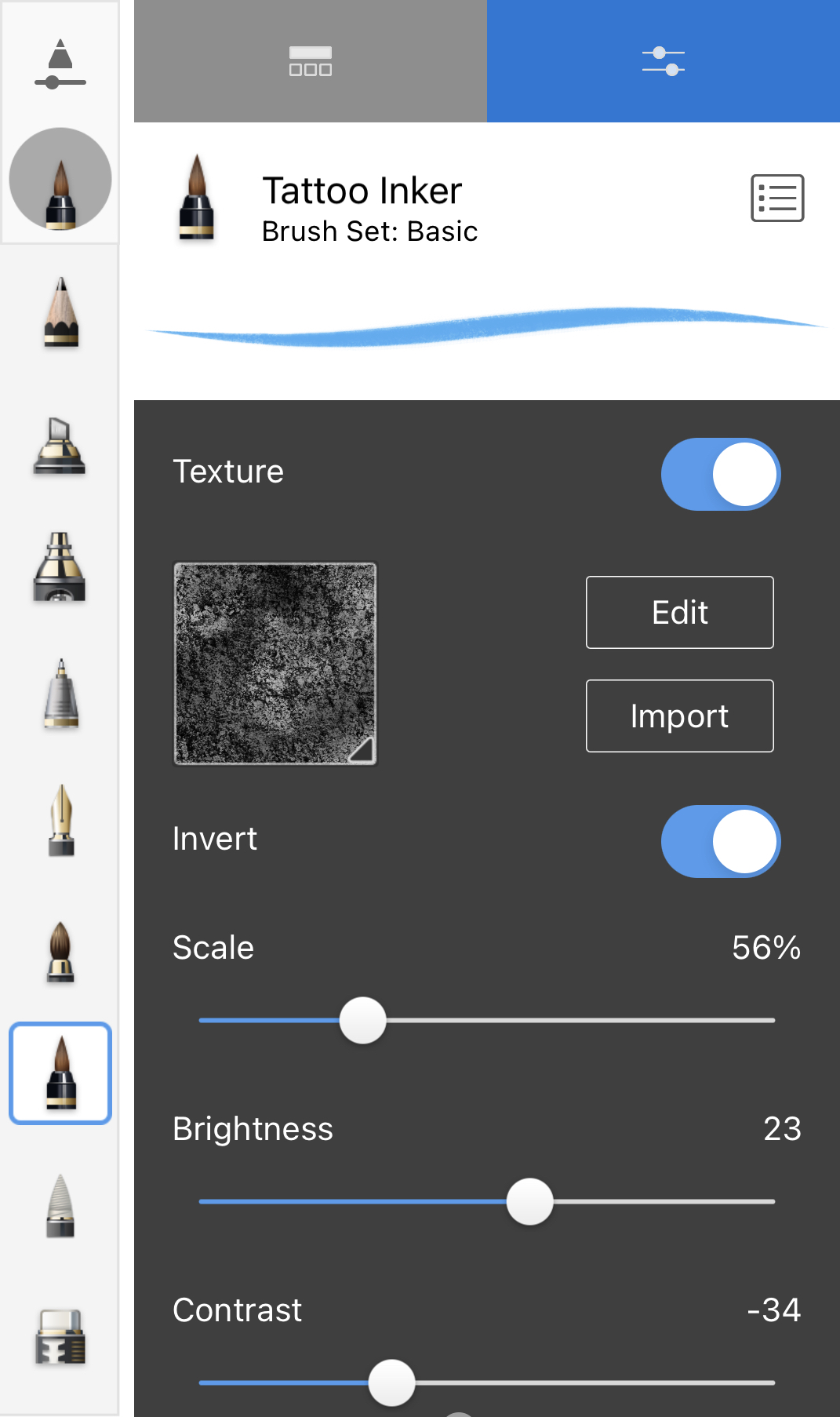Screen dimensions: 840x1417
Task: Select the grey smudge tip brush
Action: pos(60,1206)
